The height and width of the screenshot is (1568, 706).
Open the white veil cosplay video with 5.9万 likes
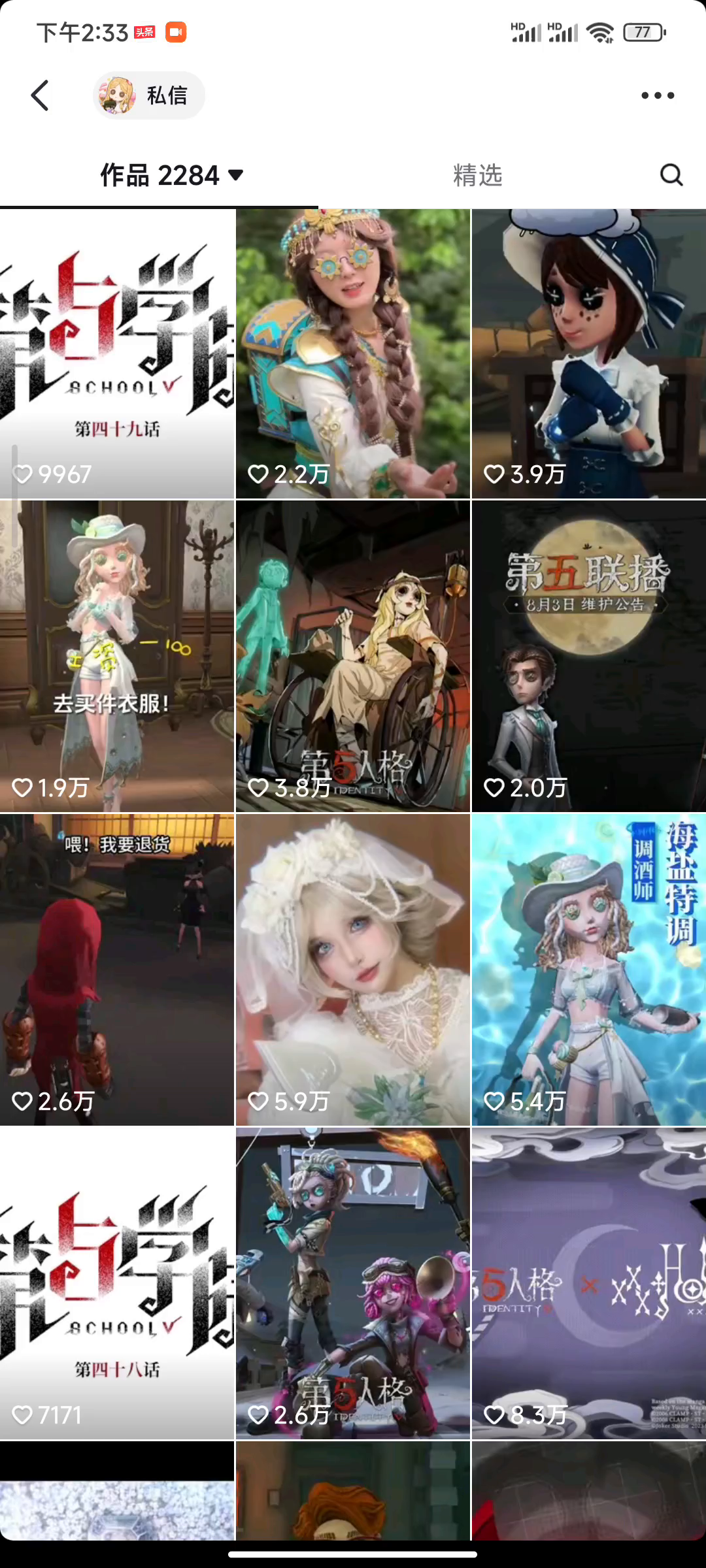pos(353,969)
